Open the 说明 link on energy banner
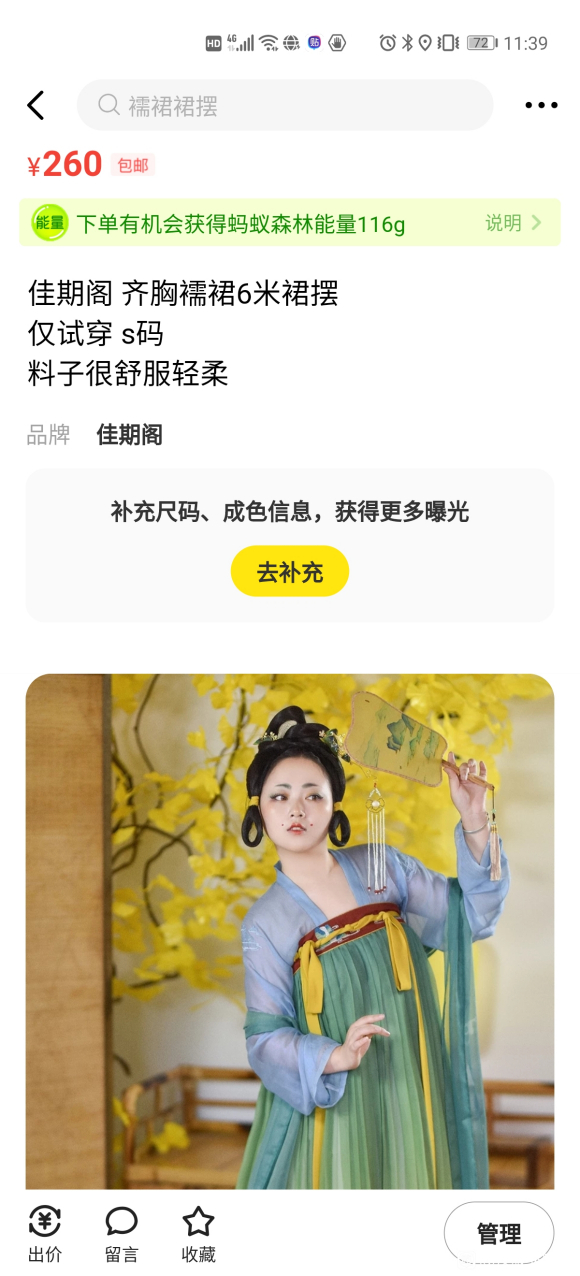Screen dimensions: 580x1276 [514, 223]
